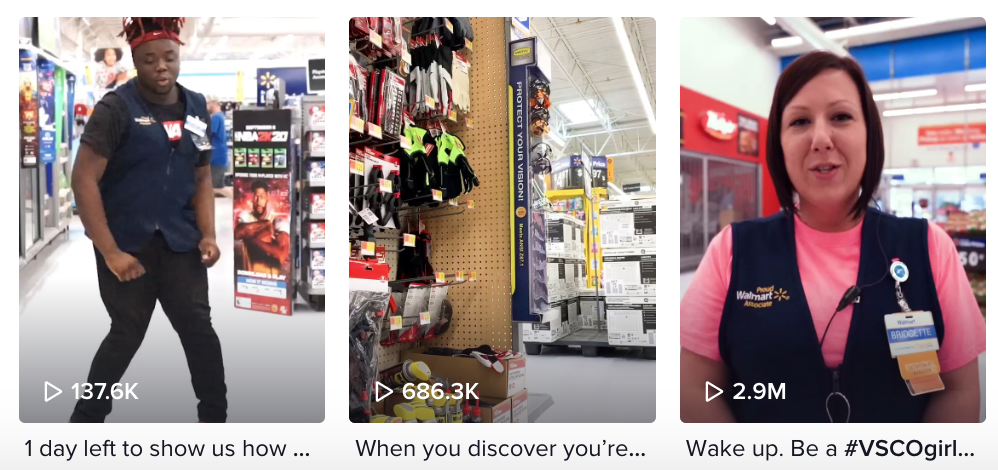Open the dancing employee video with 137.6K views
The width and height of the screenshot is (998, 470).
(171, 220)
